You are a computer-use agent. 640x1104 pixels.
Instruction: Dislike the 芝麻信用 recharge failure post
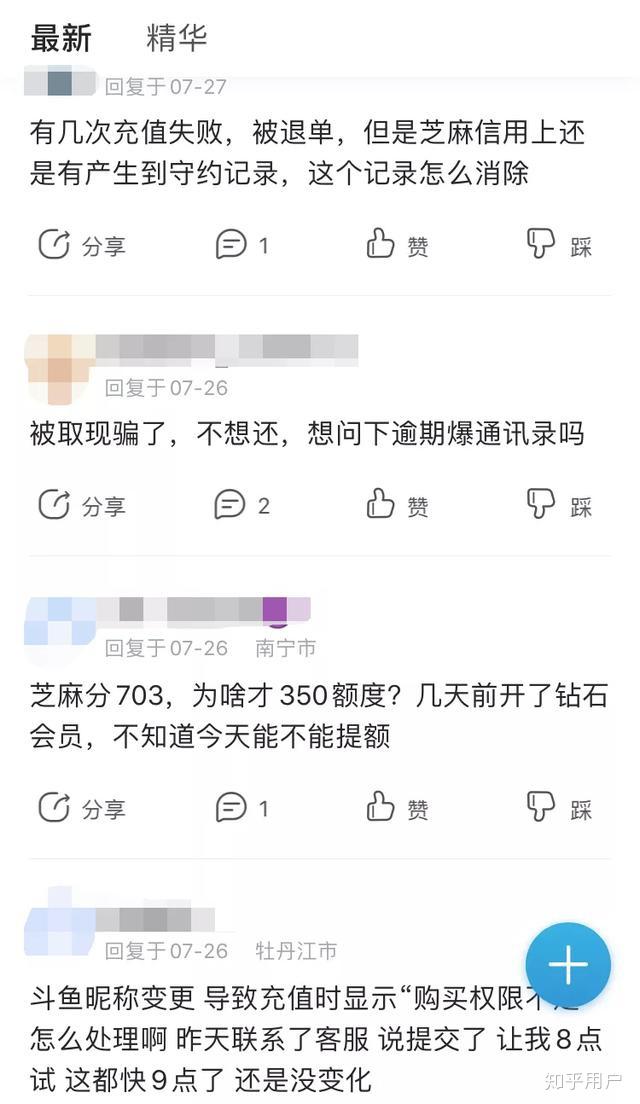pos(558,245)
